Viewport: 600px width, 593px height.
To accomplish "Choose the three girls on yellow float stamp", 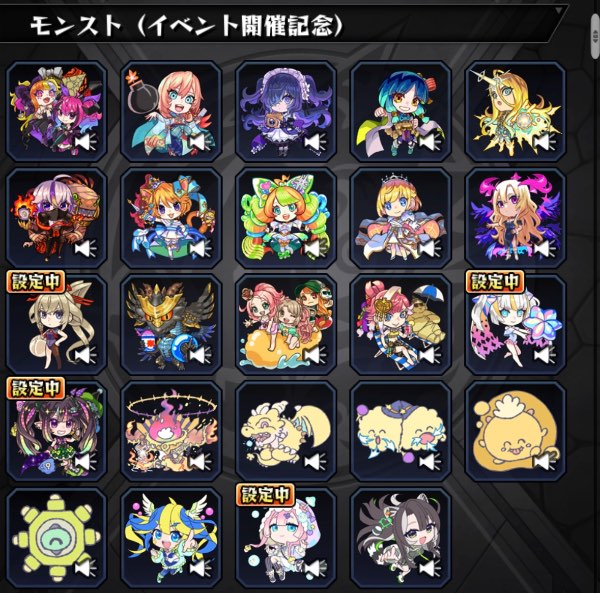I will point(286,325).
